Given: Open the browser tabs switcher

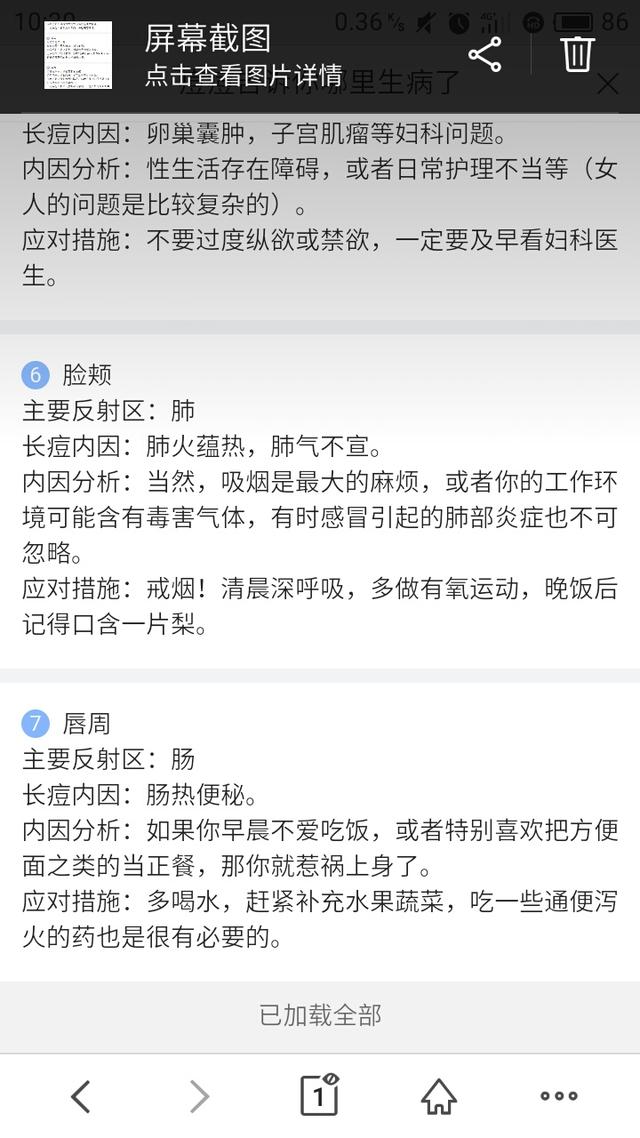Looking at the screenshot, I should click(x=319, y=1094).
